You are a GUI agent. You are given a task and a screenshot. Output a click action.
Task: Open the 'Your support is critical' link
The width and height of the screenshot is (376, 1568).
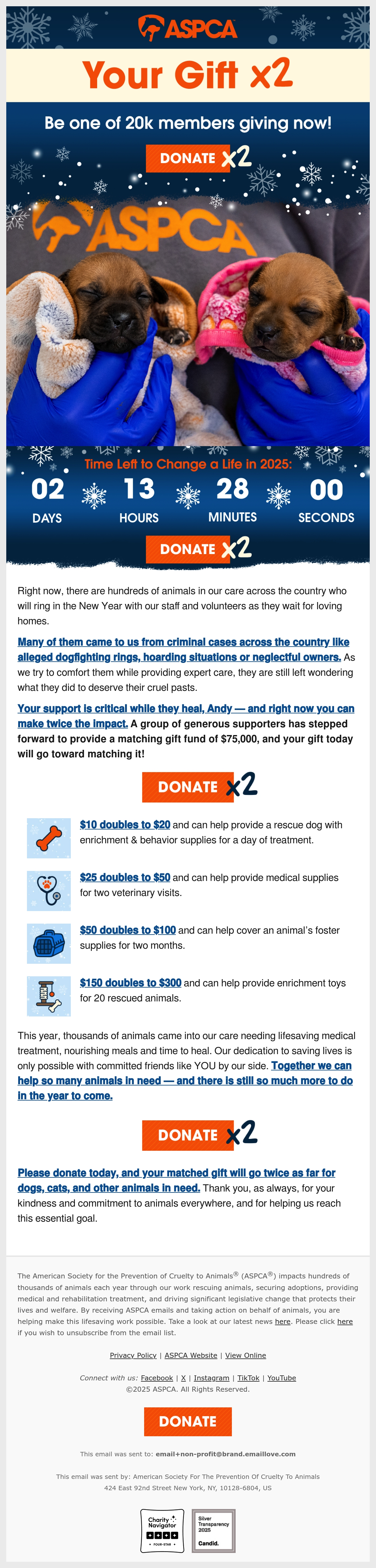pyautogui.click(x=185, y=715)
